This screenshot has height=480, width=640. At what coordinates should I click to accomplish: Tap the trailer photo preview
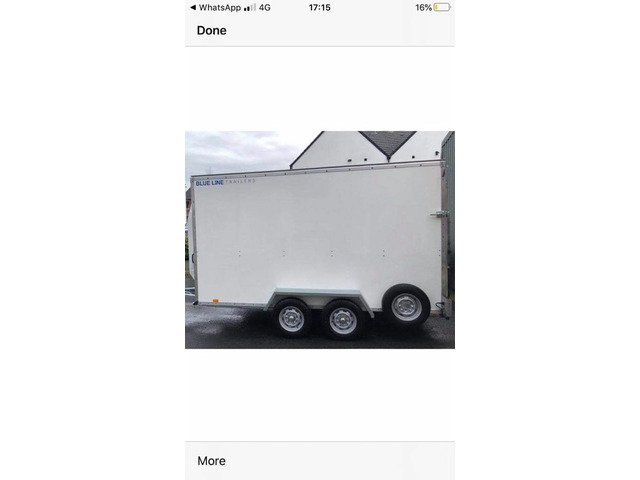pyautogui.click(x=320, y=240)
